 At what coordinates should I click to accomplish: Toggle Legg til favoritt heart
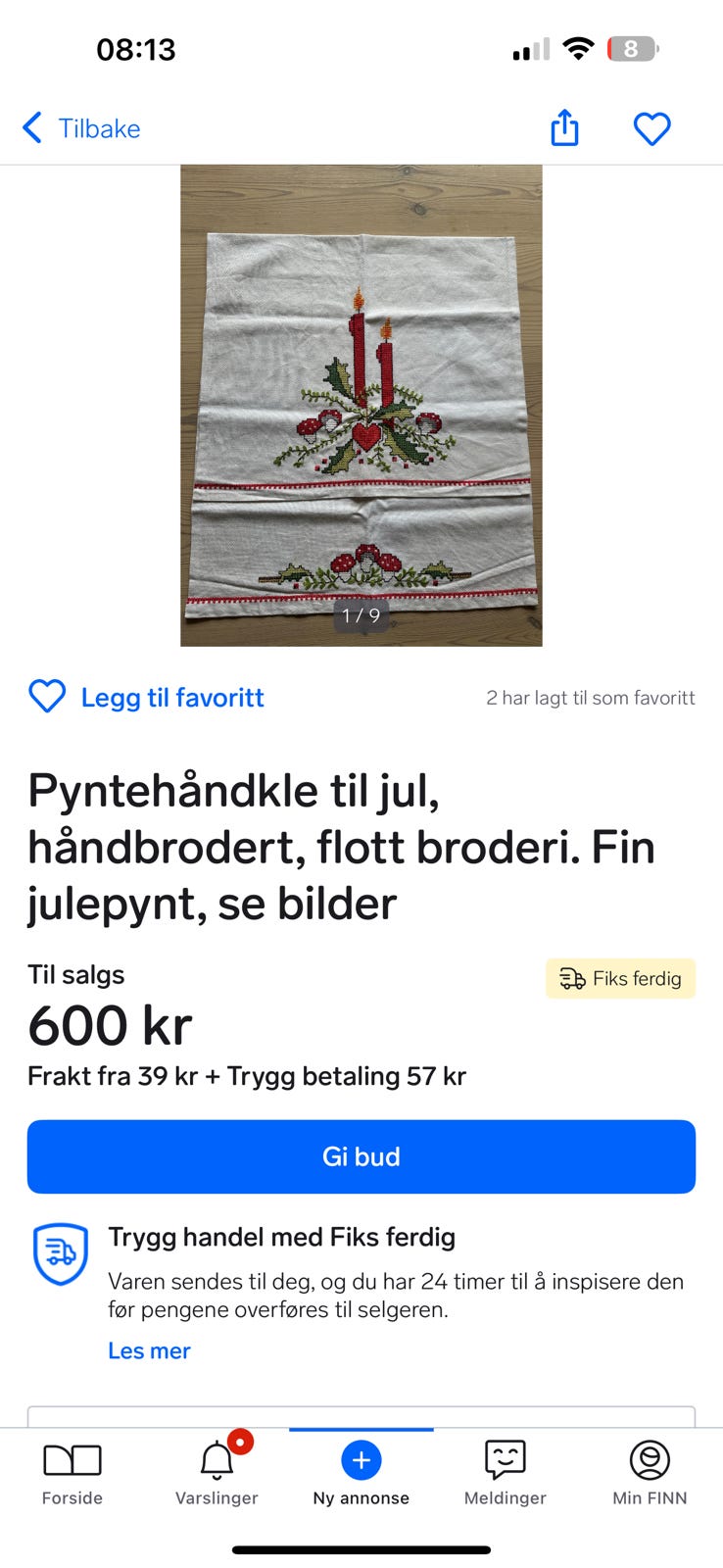click(47, 697)
